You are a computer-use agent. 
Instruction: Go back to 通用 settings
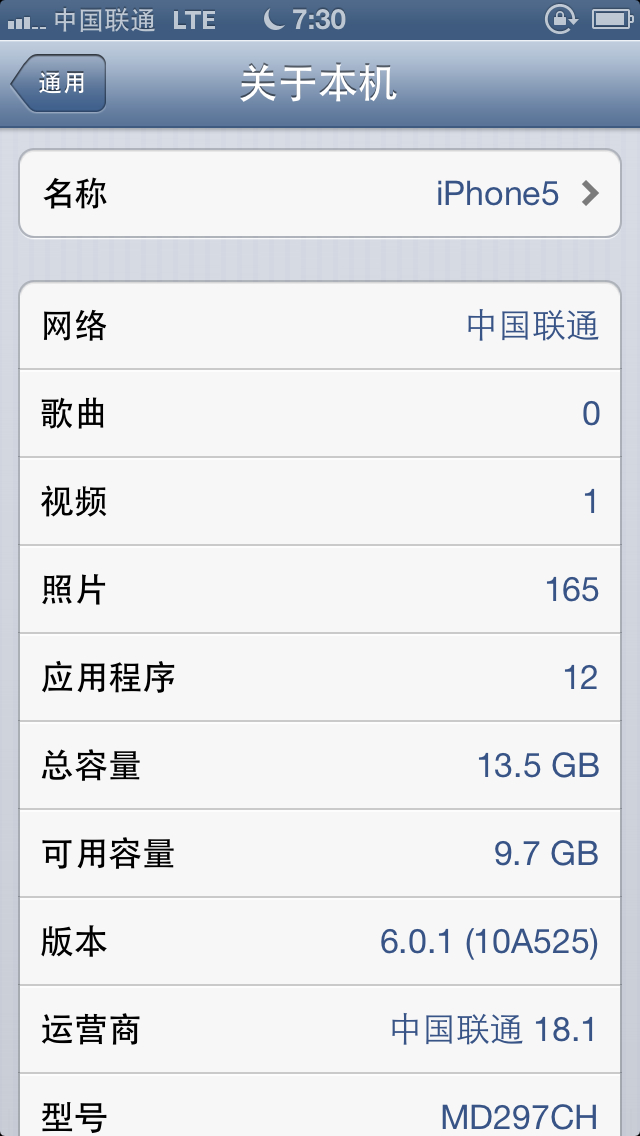59,83
